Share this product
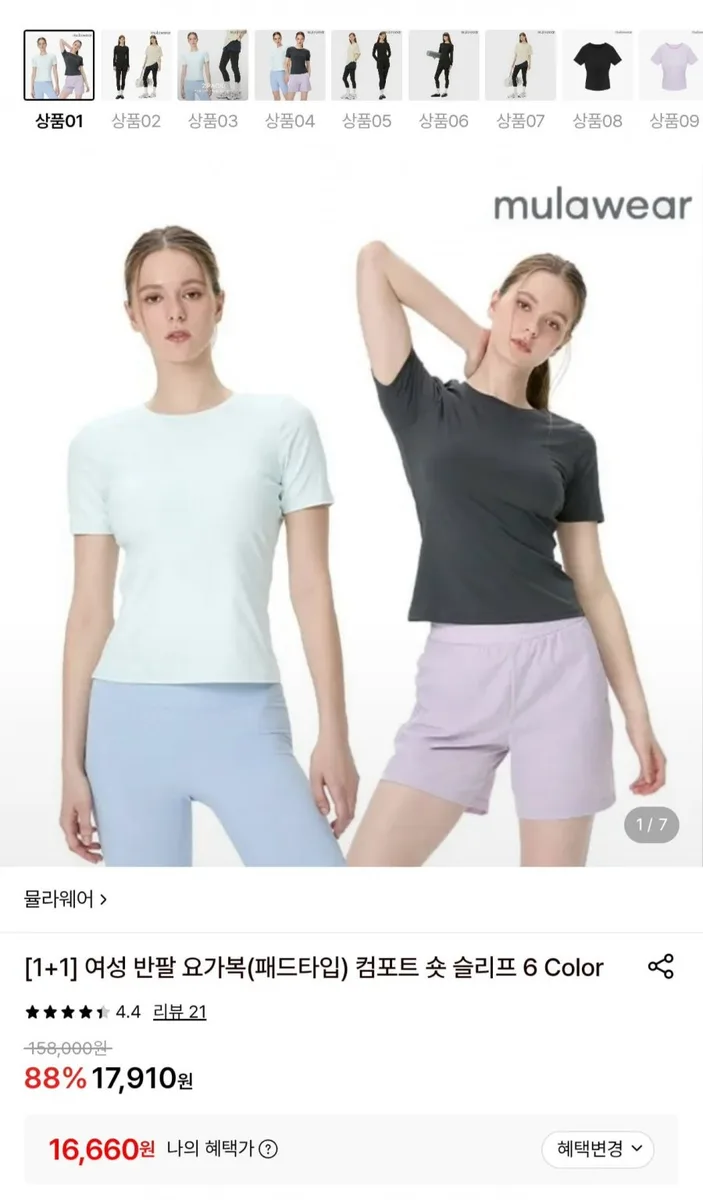Image resolution: width=703 pixels, height=1200 pixels. click(x=661, y=966)
